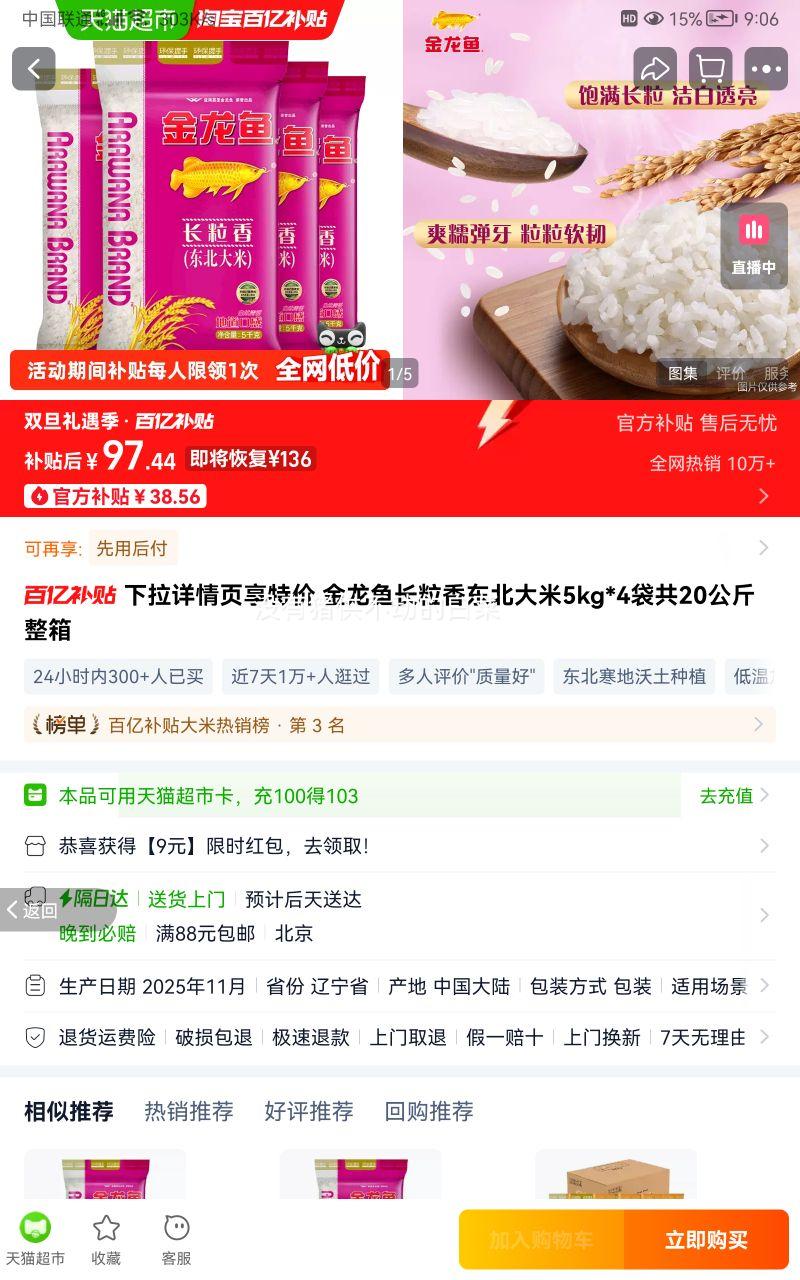Click the back arrow at top left
The width and height of the screenshot is (800, 1280).
(x=35, y=68)
